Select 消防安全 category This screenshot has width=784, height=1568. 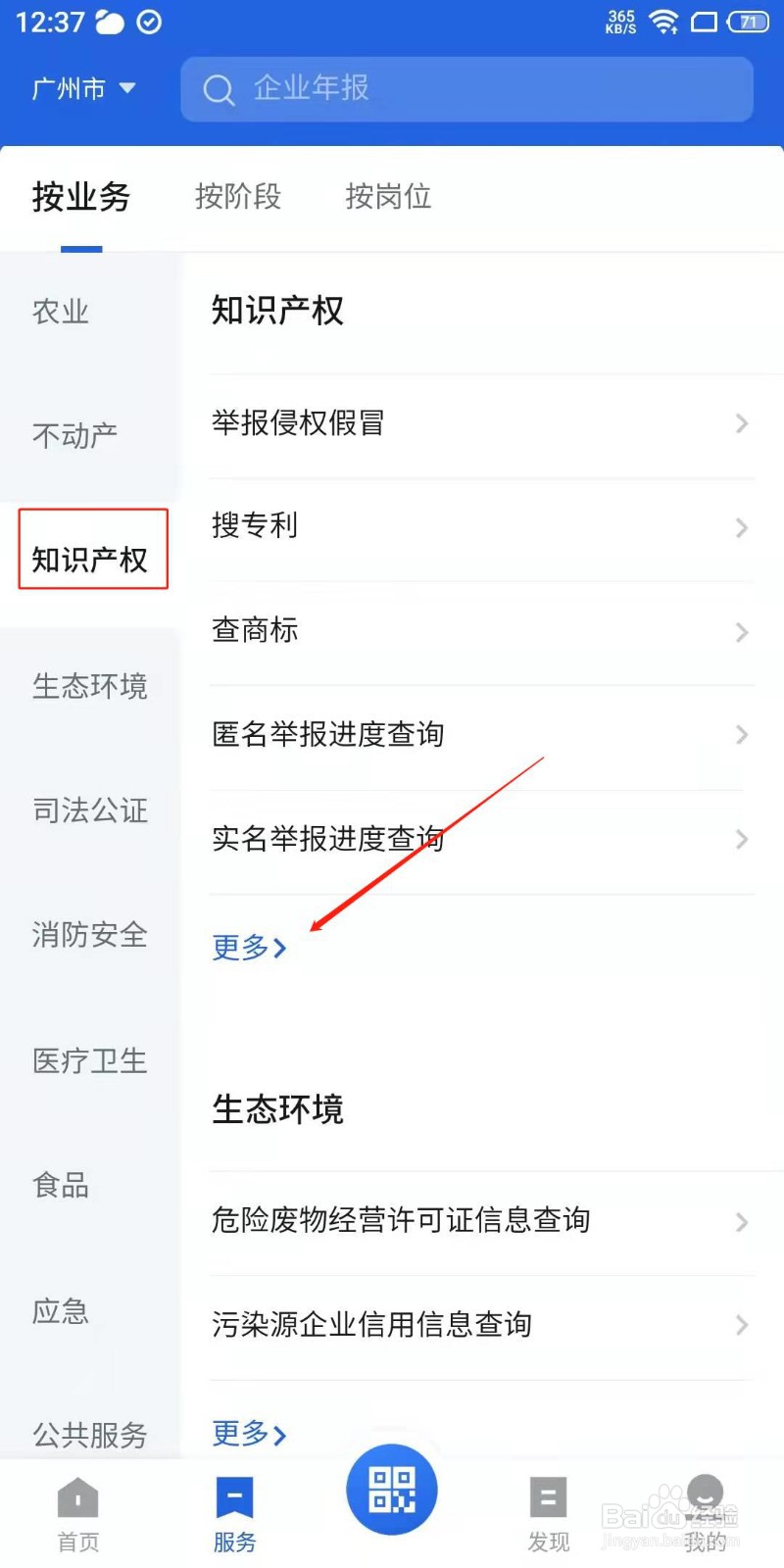coord(89,936)
